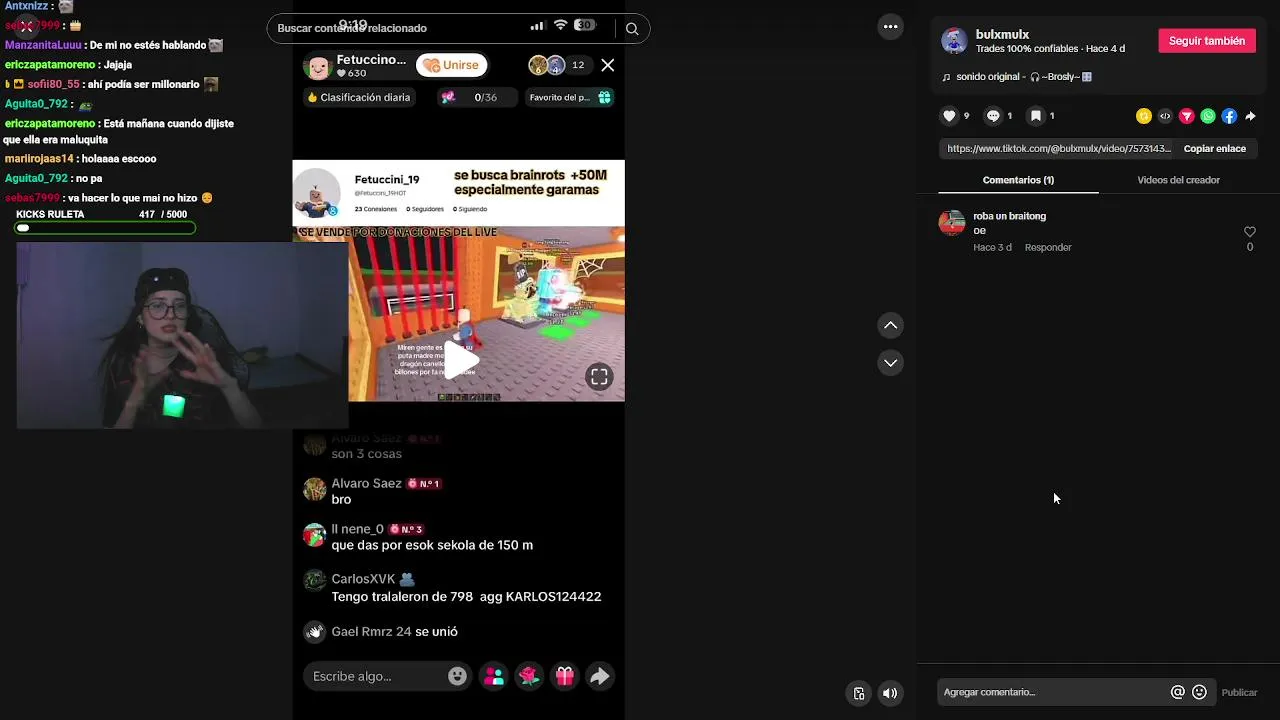Type in the Agregar comentario field

1050,692
